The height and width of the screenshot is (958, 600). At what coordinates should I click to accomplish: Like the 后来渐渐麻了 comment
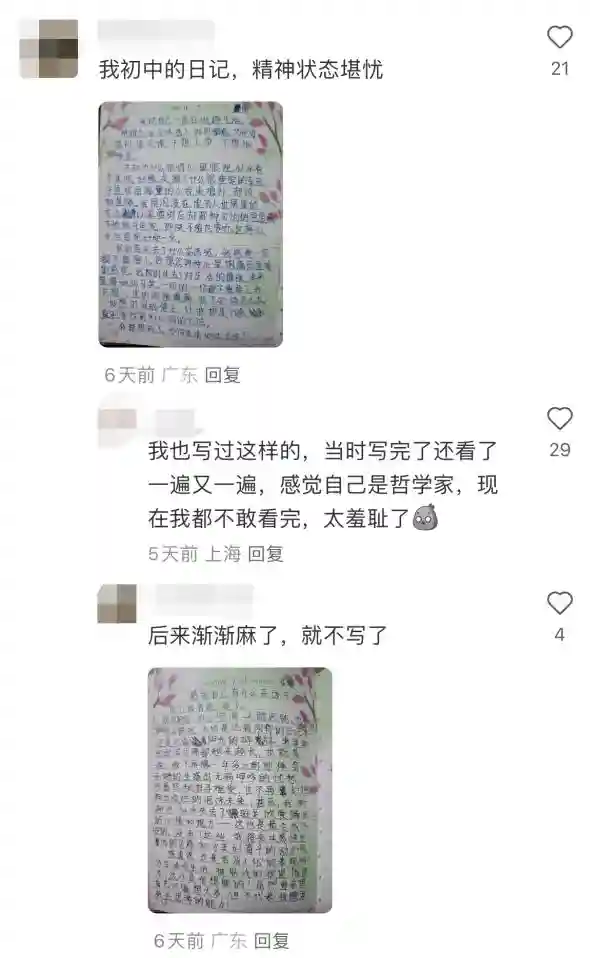[x=560, y=603]
